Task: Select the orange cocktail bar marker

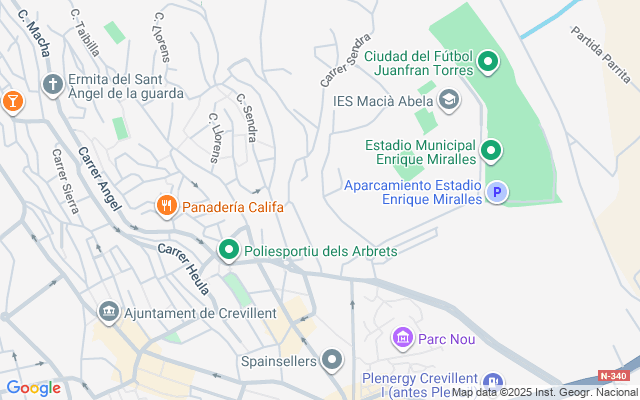Action: 12,100
